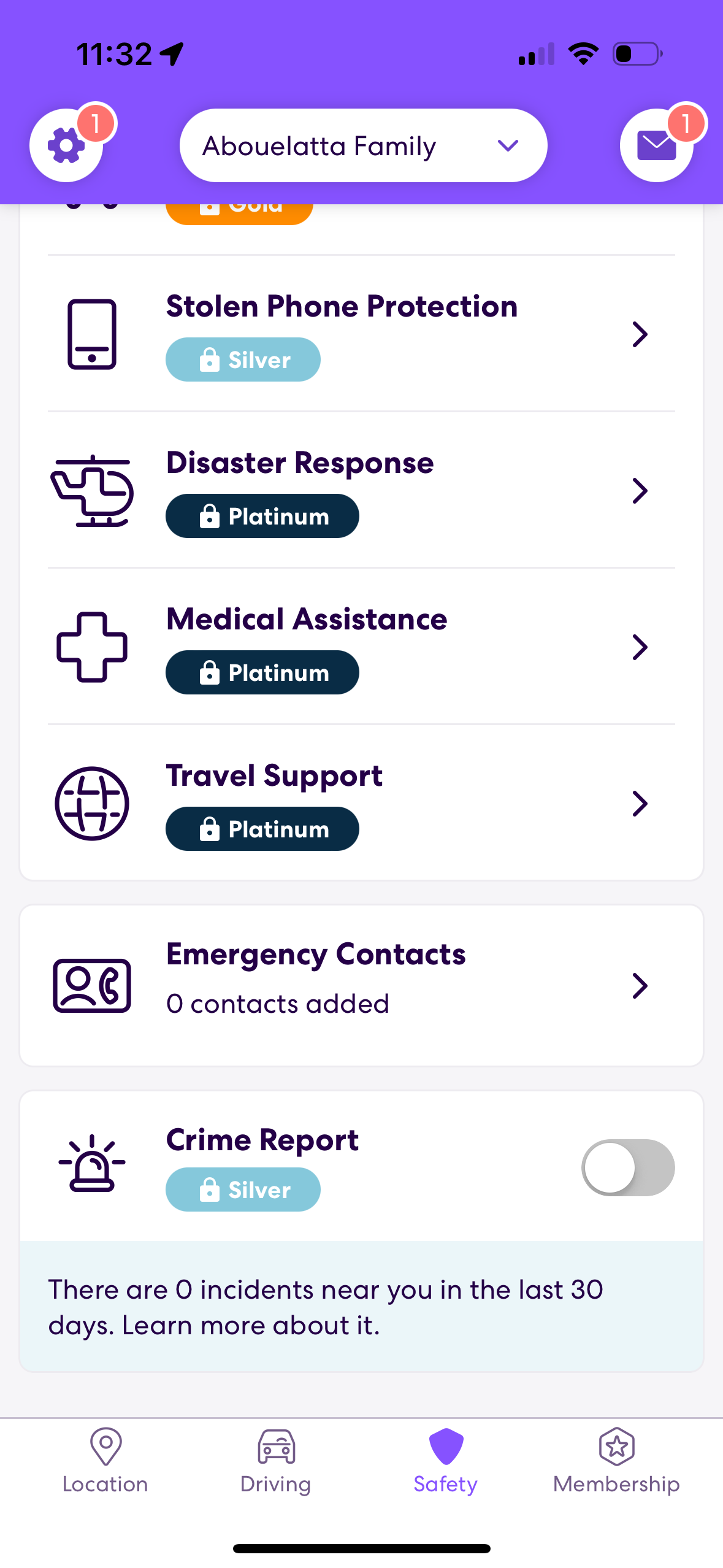Screen dimensions: 723x1568
Task: Enable the Crime Report toggle
Action: (x=627, y=1167)
